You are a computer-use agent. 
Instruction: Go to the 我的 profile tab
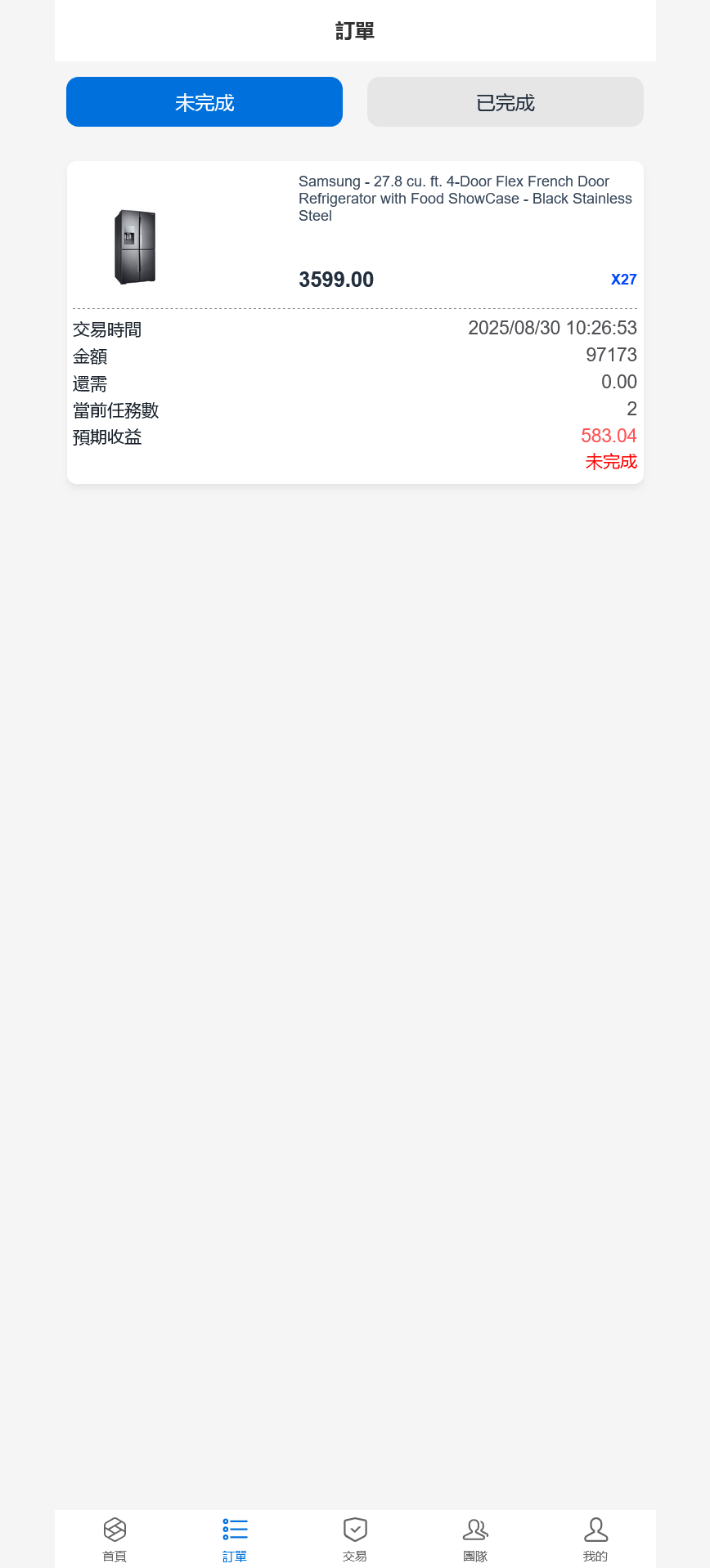pos(595,1539)
